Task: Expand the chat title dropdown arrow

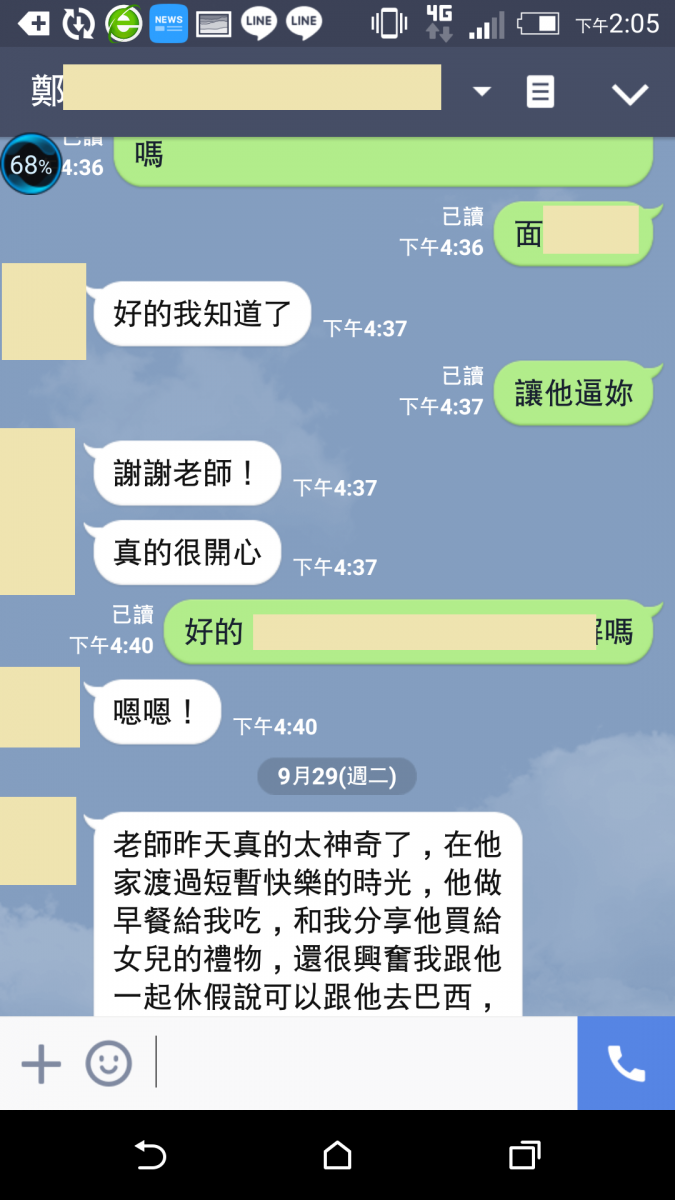Action: point(482,92)
